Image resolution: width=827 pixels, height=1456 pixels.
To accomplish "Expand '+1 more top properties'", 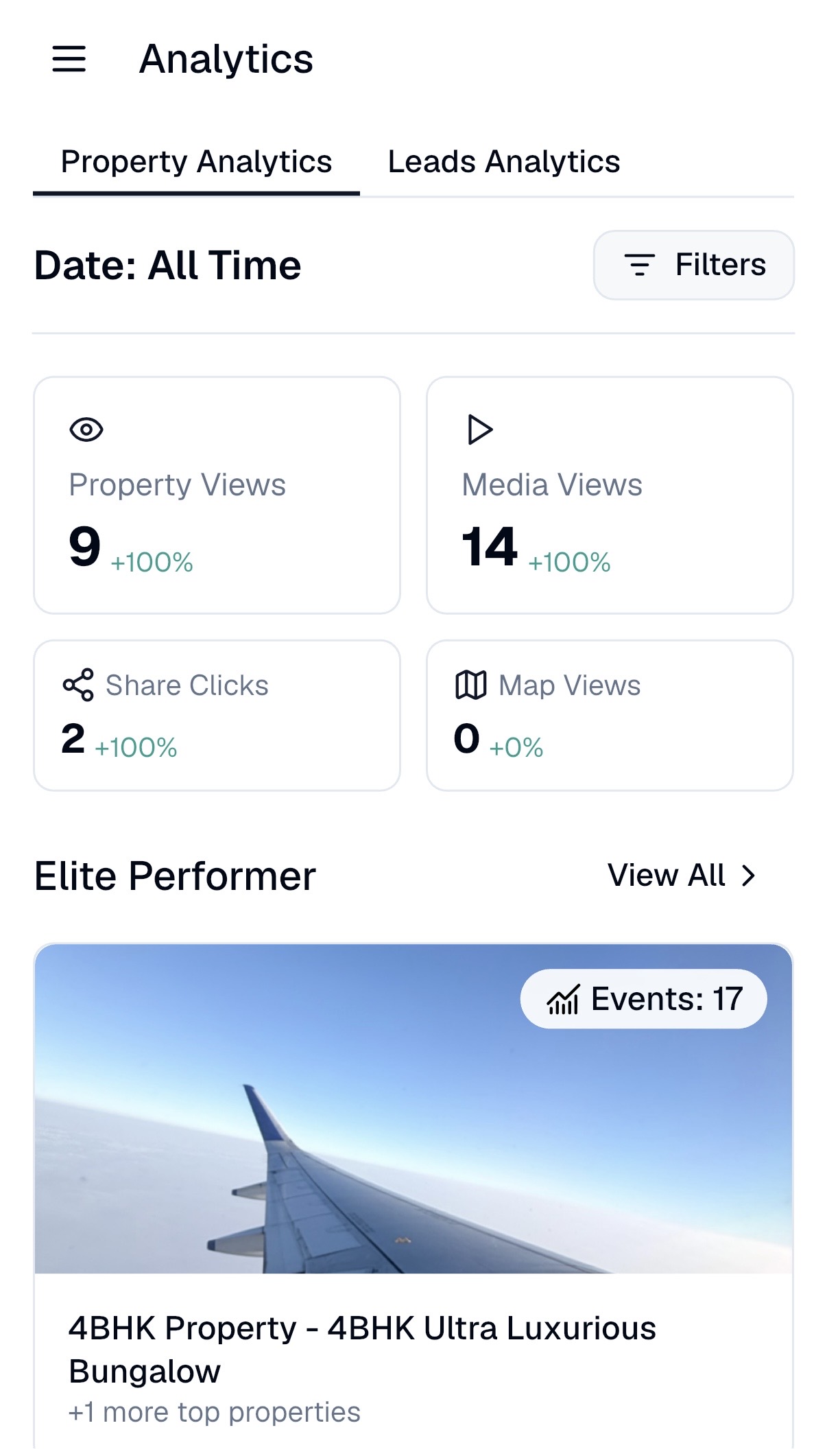I will coord(213,1411).
